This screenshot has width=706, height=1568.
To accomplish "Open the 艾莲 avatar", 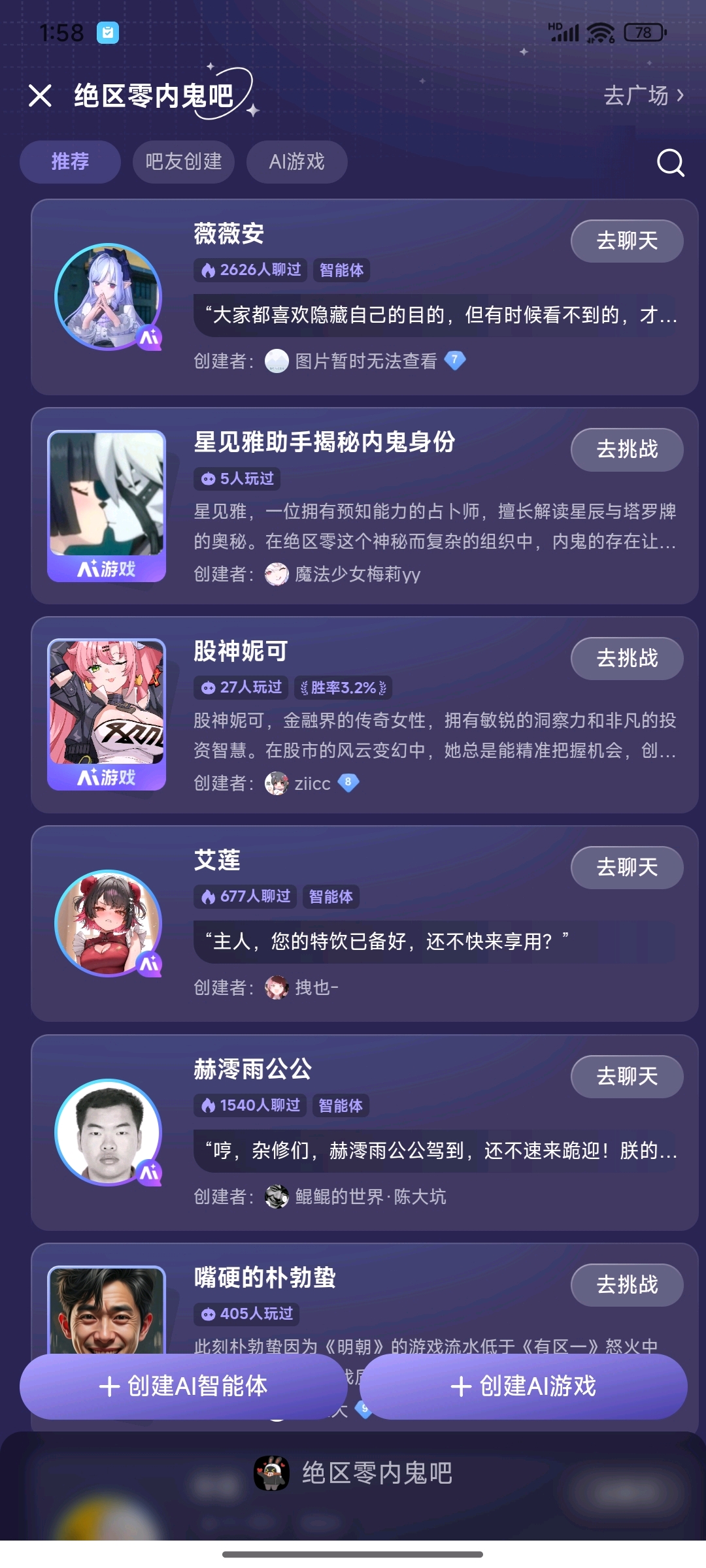I will tap(108, 923).
